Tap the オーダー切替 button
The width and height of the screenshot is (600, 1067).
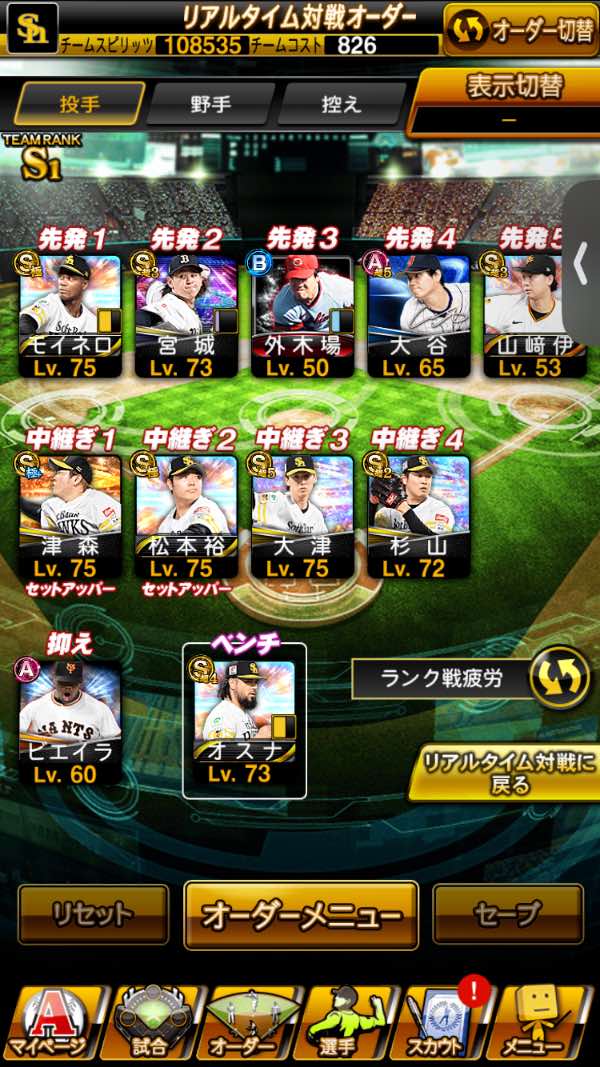521,30
